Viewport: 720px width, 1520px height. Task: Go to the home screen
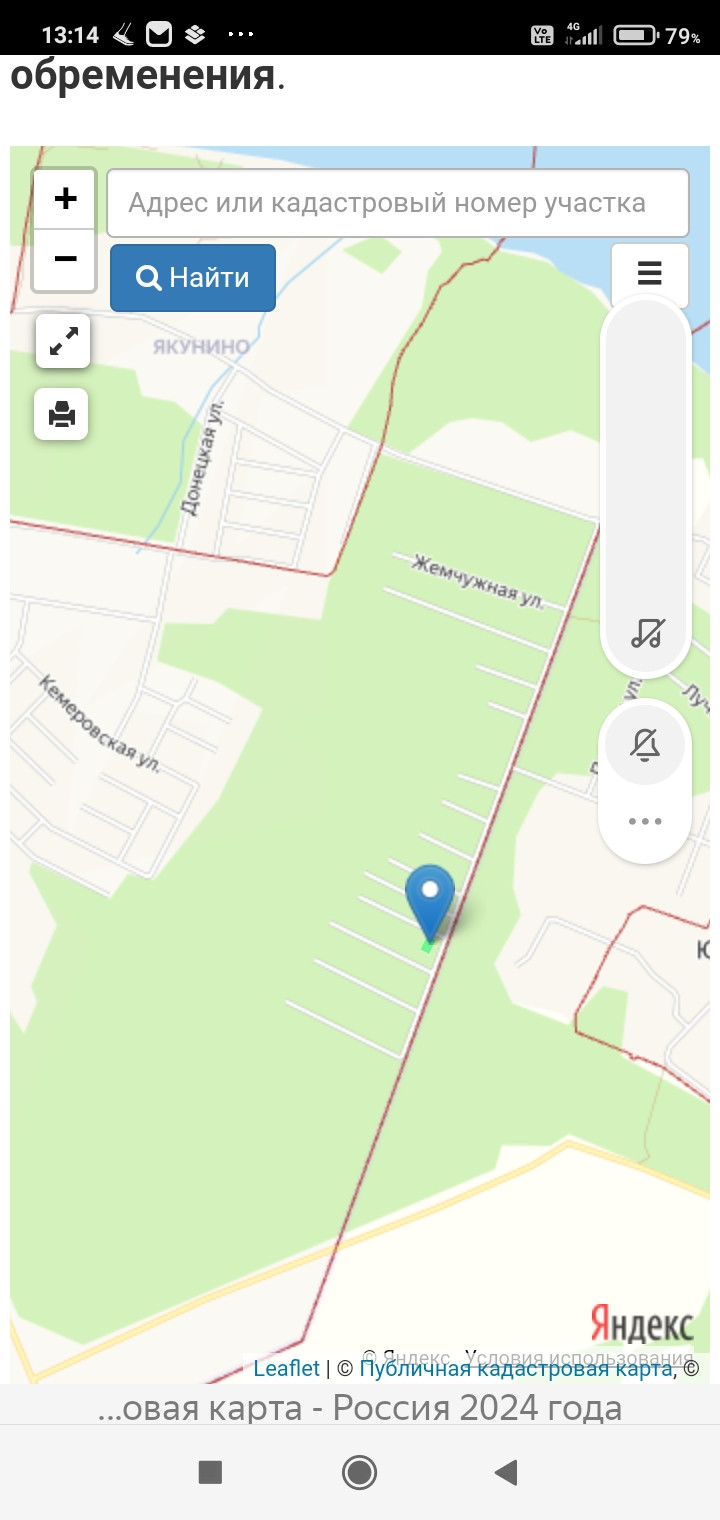pyautogui.click(x=359, y=1472)
